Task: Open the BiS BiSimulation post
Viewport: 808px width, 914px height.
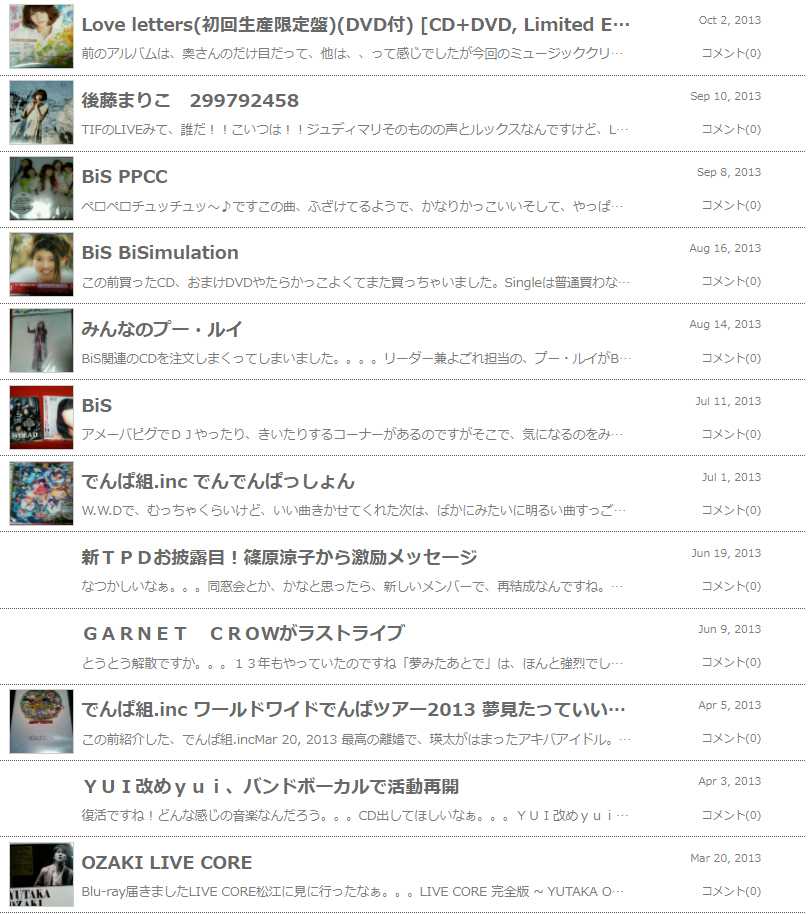Action: tap(160, 253)
